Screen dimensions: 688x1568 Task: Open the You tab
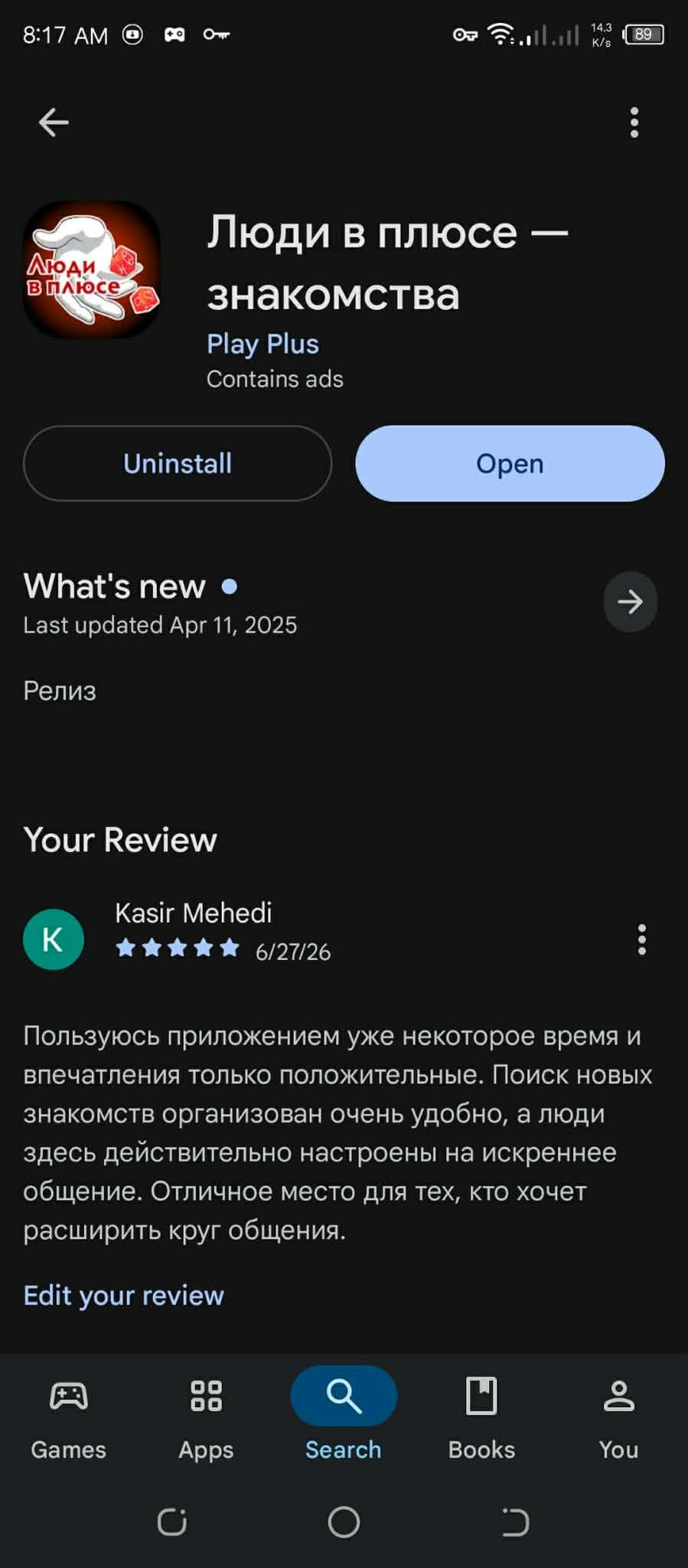click(618, 1418)
